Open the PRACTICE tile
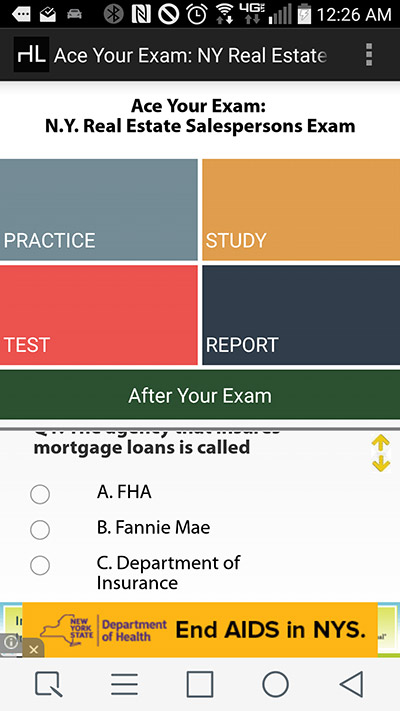This screenshot has height=711, width=400. click(x=98, y=209)
